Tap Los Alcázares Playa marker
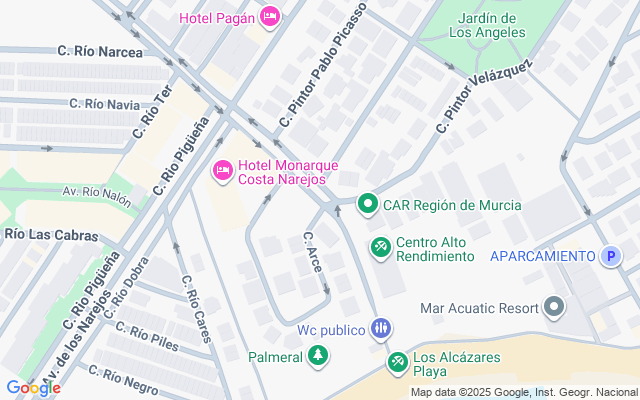This screenshot has height=400, width=640. pos(397,362)
